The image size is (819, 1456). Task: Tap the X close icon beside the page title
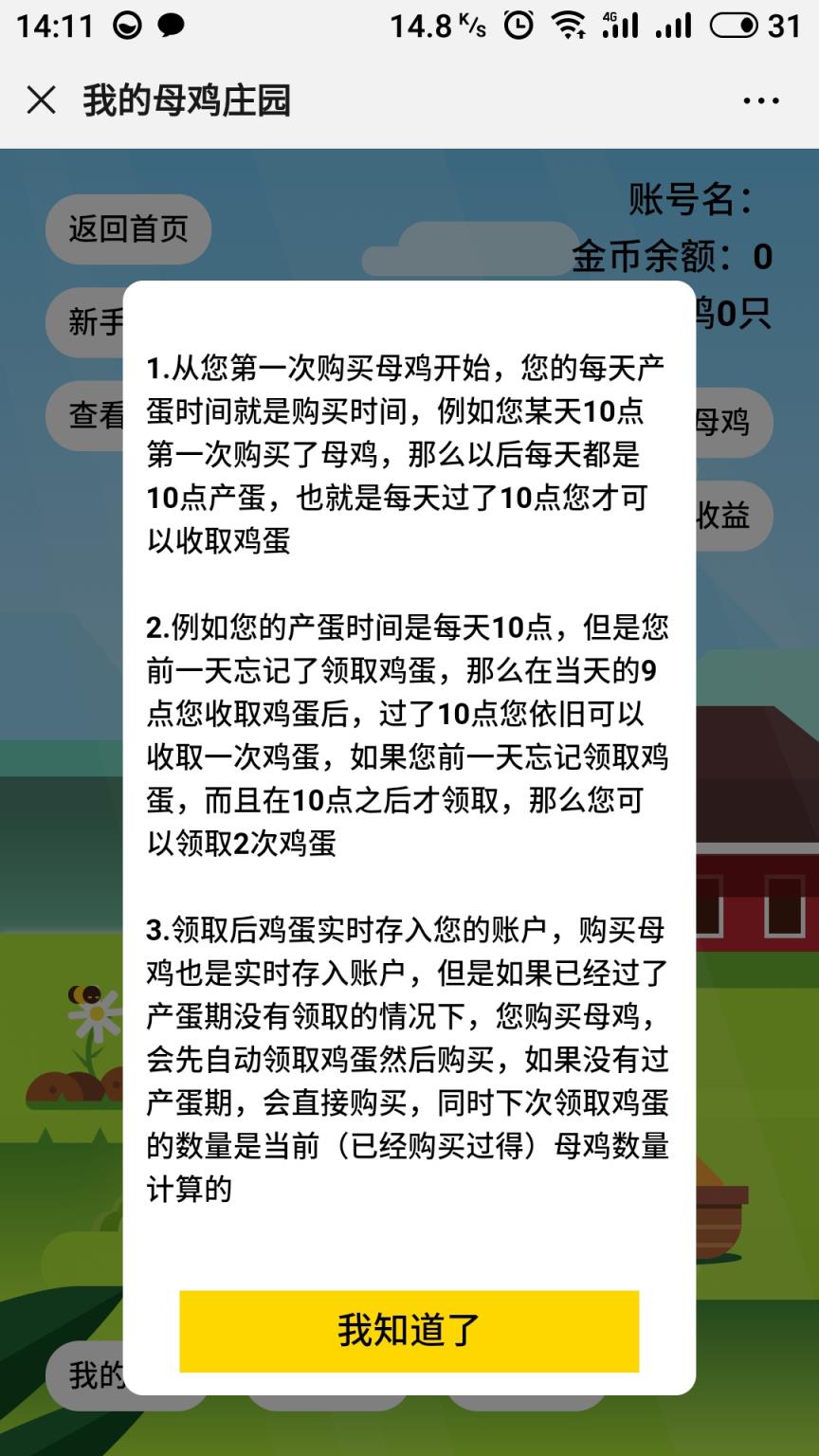pos(40,100)
